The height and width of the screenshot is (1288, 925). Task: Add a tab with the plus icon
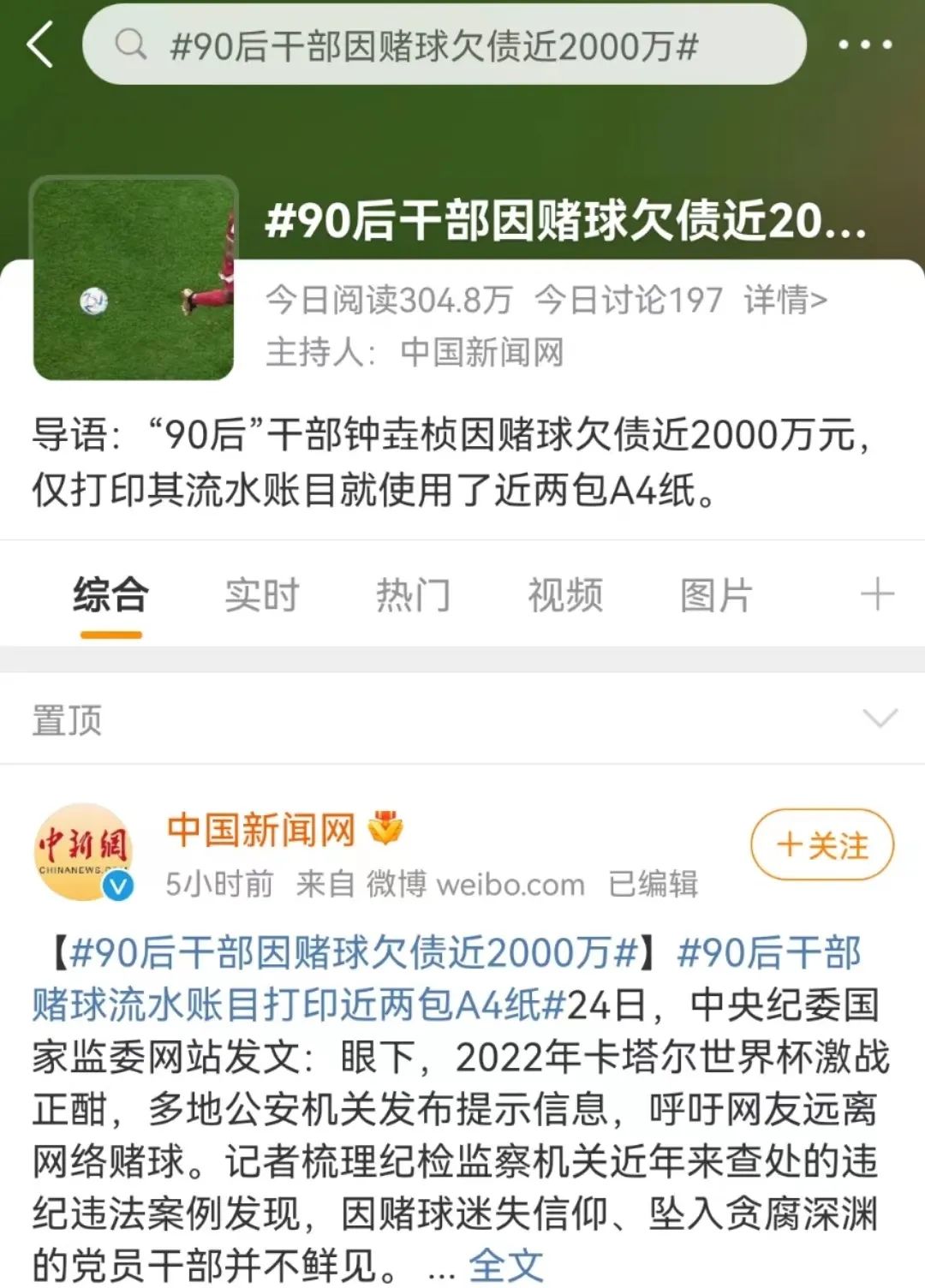pyautogui.click(x=876, y=594)
